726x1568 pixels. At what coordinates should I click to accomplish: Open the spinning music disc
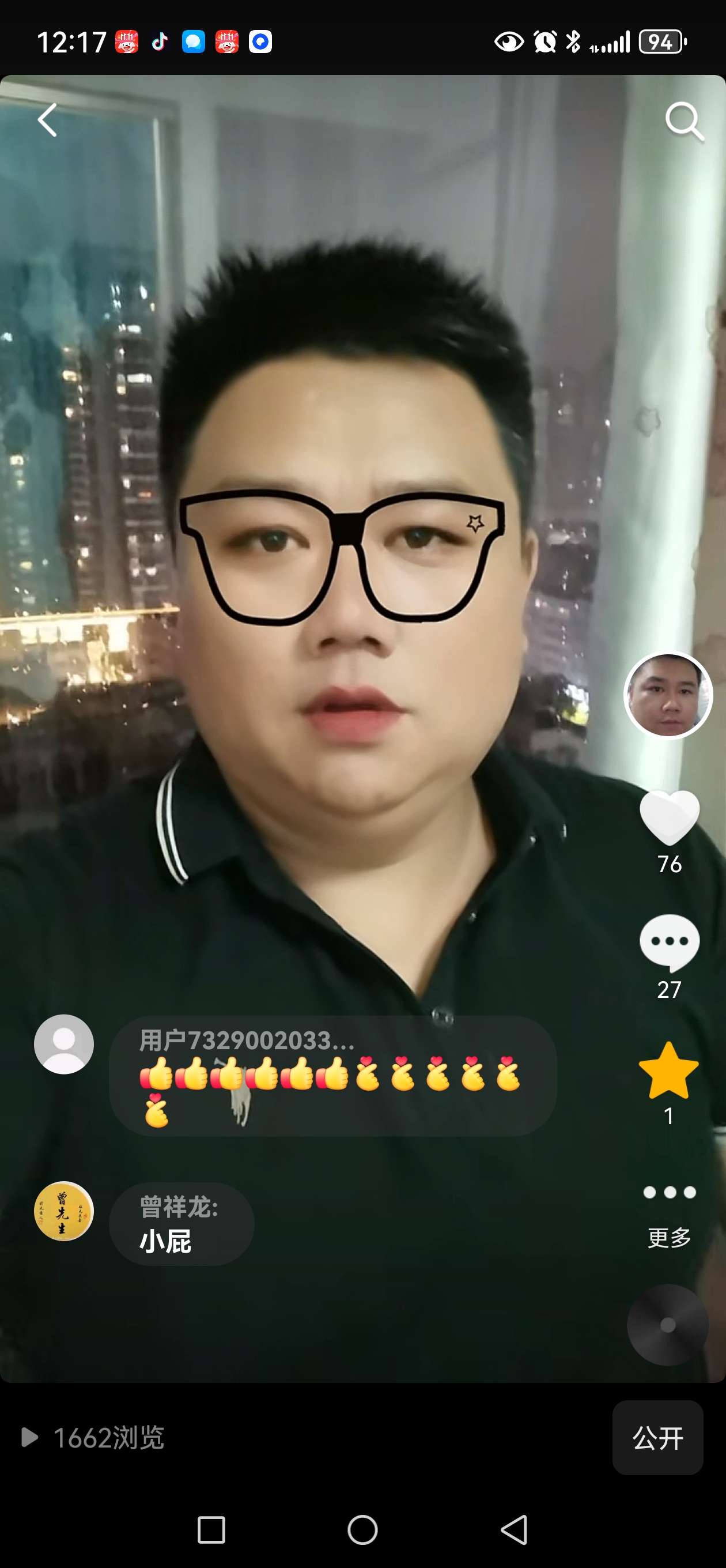(x=668, y=1325)
